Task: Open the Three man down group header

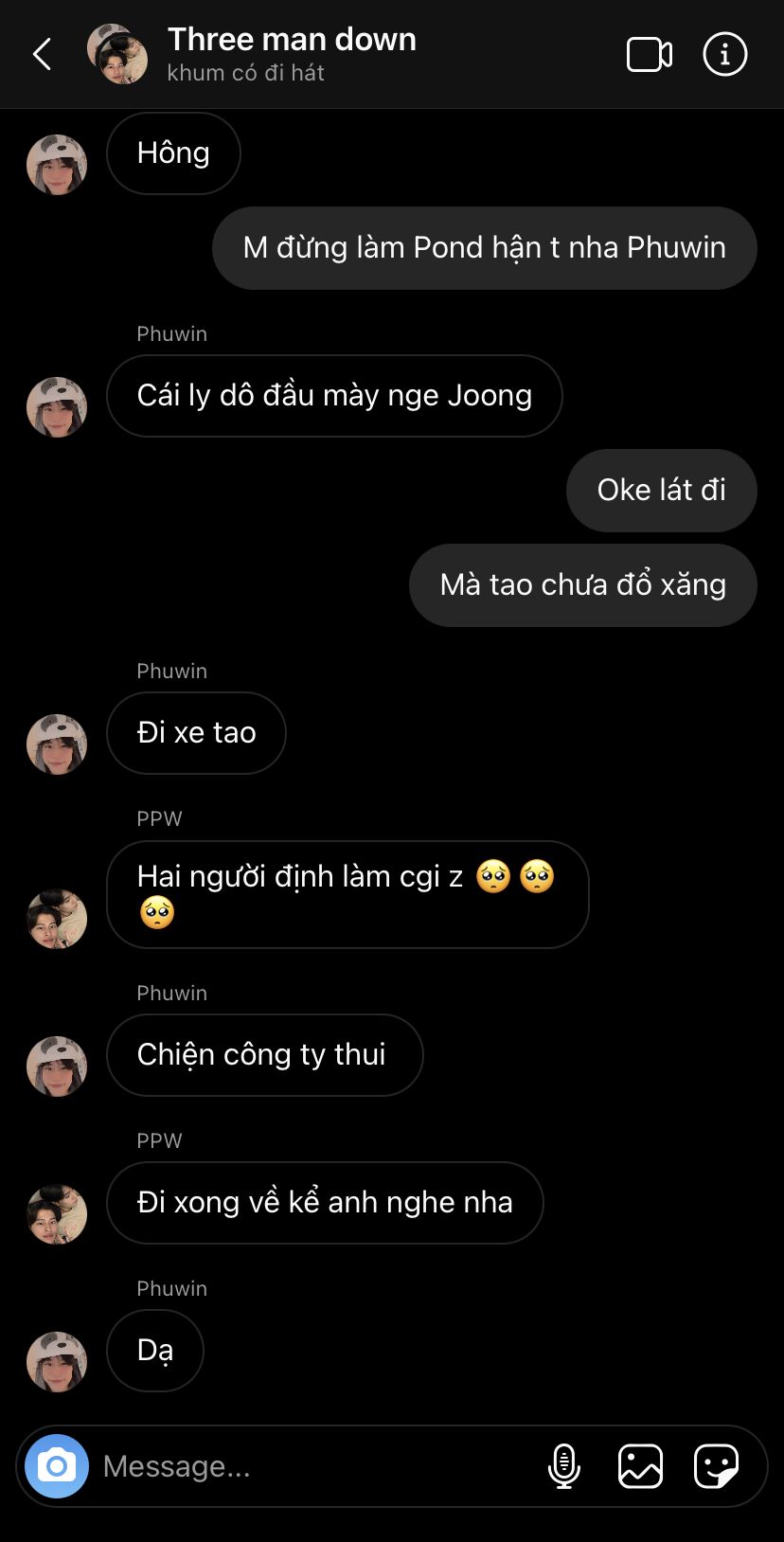Action: [x=292, y=53]
